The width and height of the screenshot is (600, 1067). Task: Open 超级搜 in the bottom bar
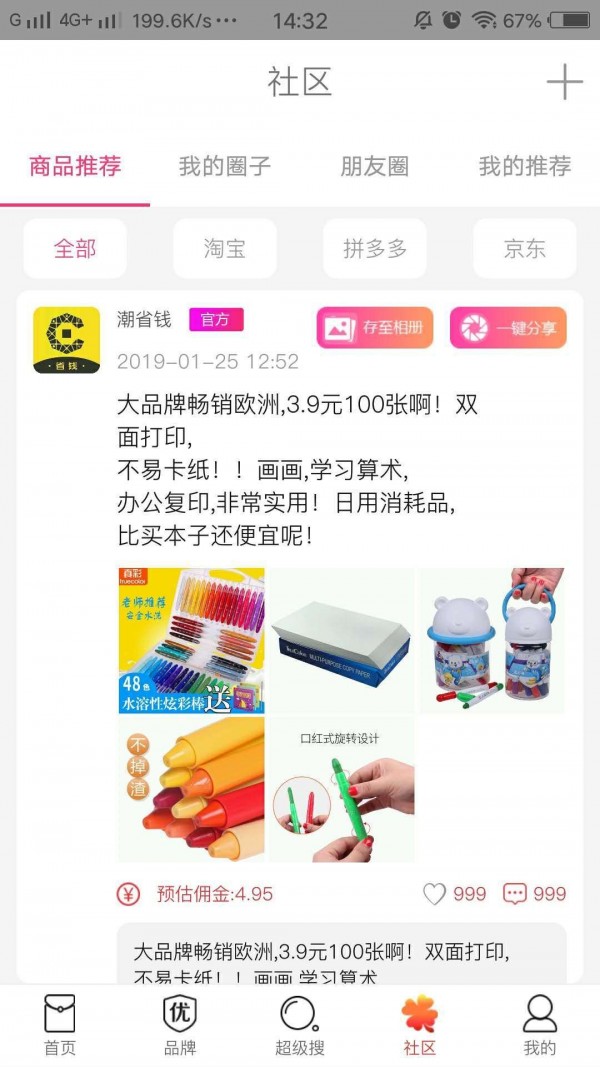(x=300, y=1024)
